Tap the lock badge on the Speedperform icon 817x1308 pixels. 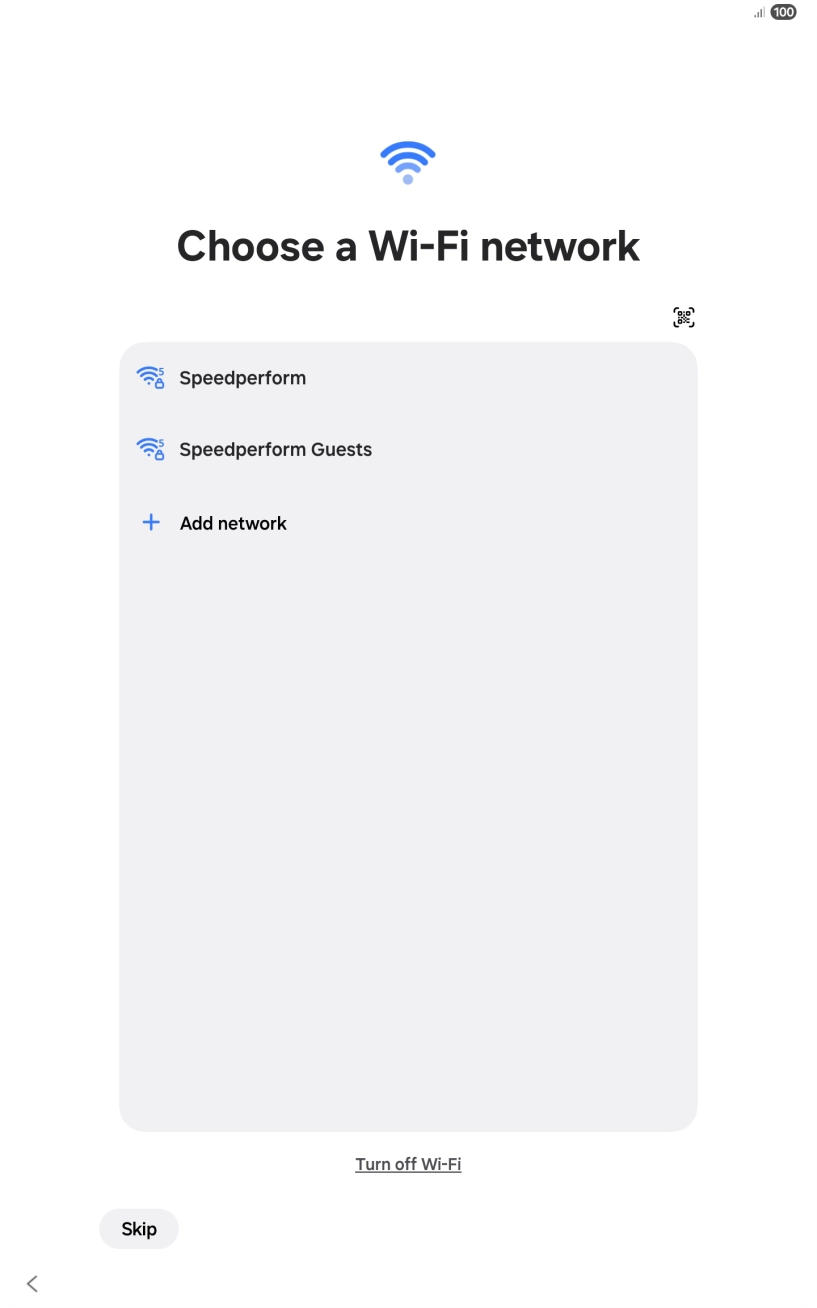pos(158,384)
